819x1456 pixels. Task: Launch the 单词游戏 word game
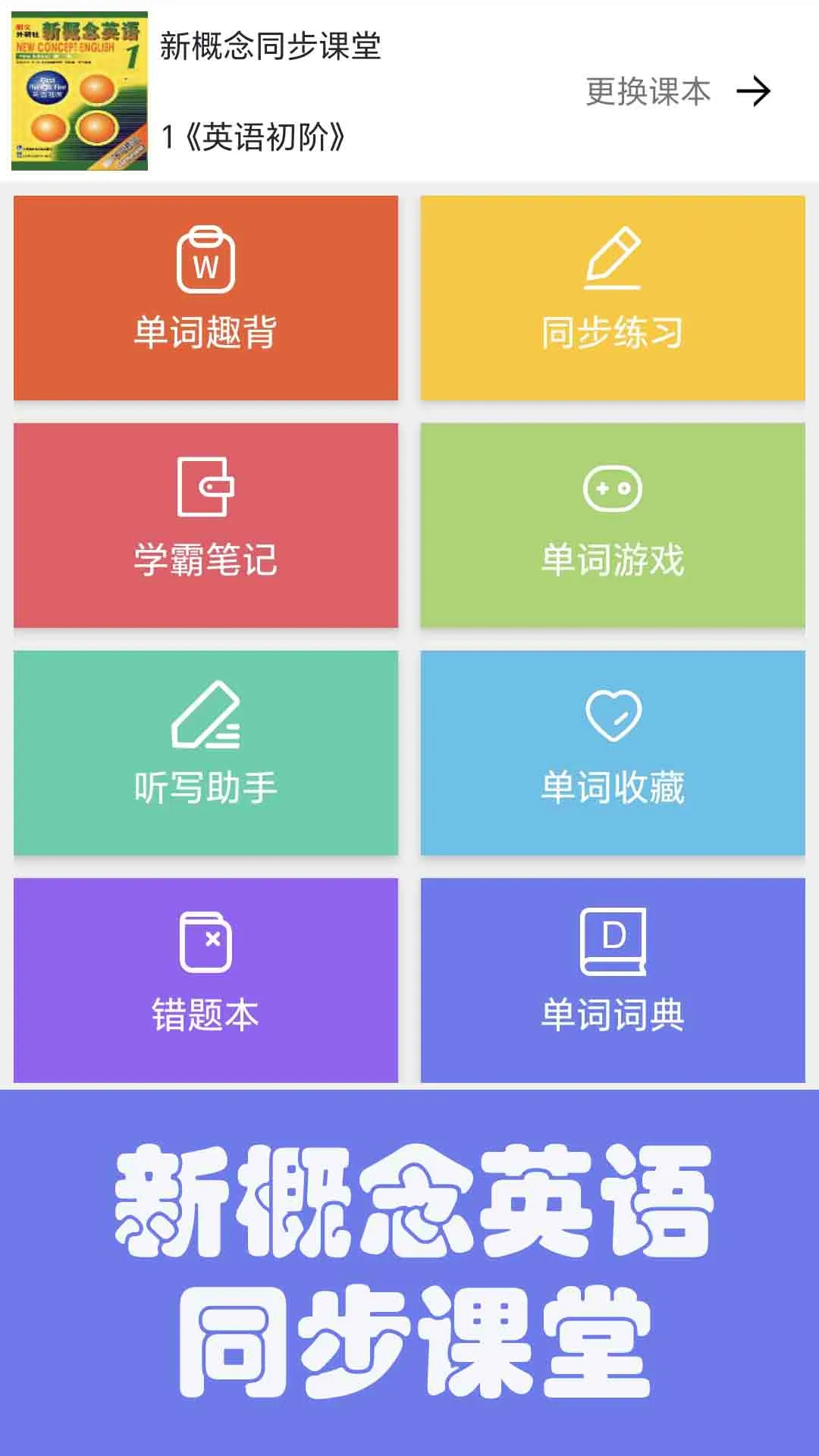point(614,523)
